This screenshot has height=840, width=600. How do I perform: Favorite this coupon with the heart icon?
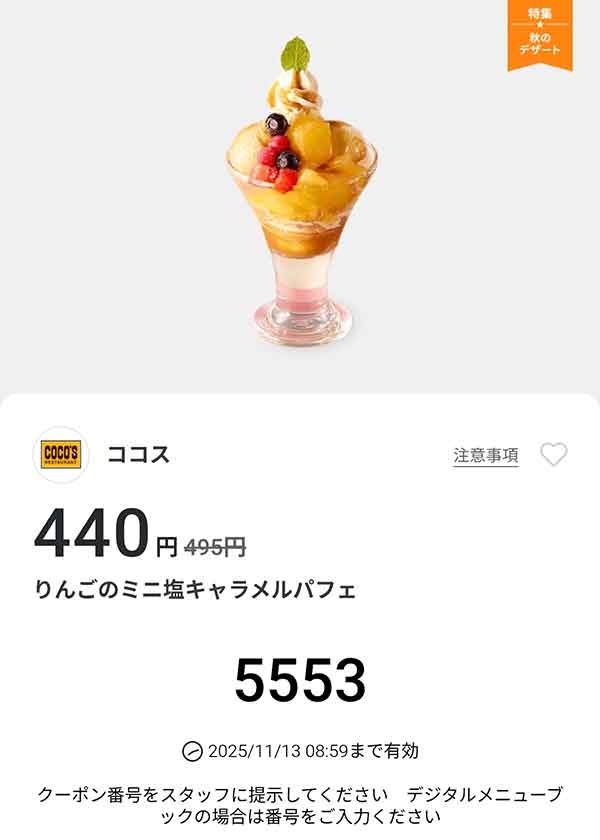553,455
